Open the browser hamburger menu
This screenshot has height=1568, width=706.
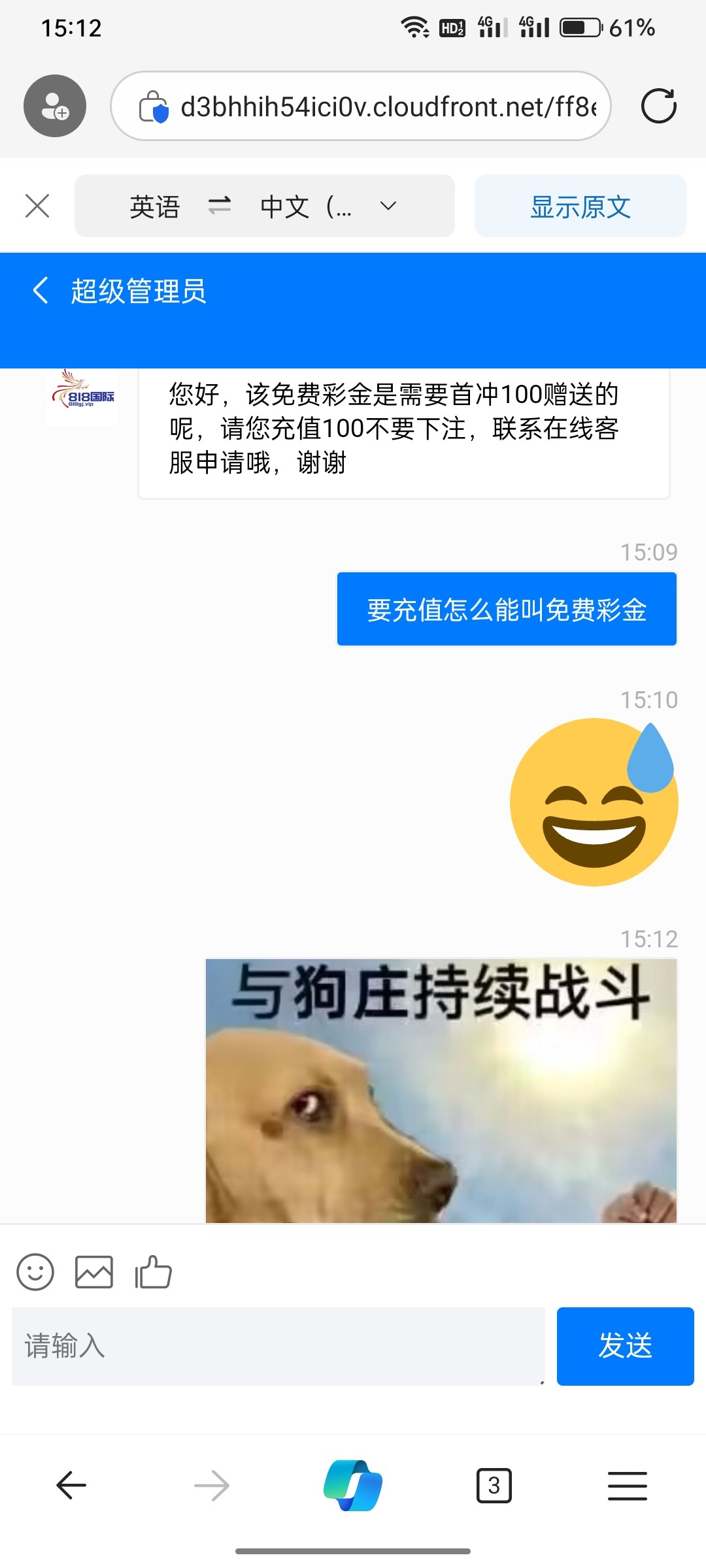tap(627, 1486)
